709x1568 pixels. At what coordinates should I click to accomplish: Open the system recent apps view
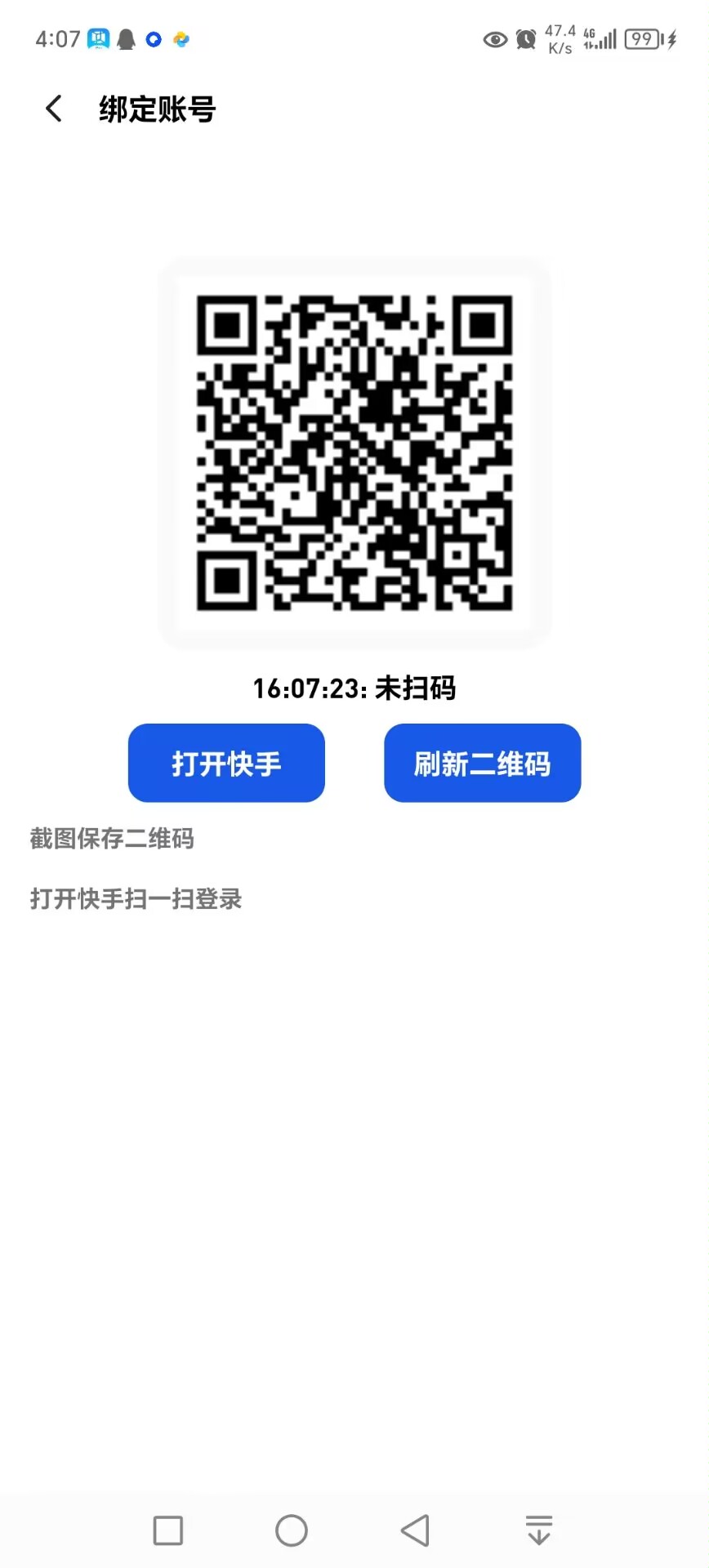168,1530
